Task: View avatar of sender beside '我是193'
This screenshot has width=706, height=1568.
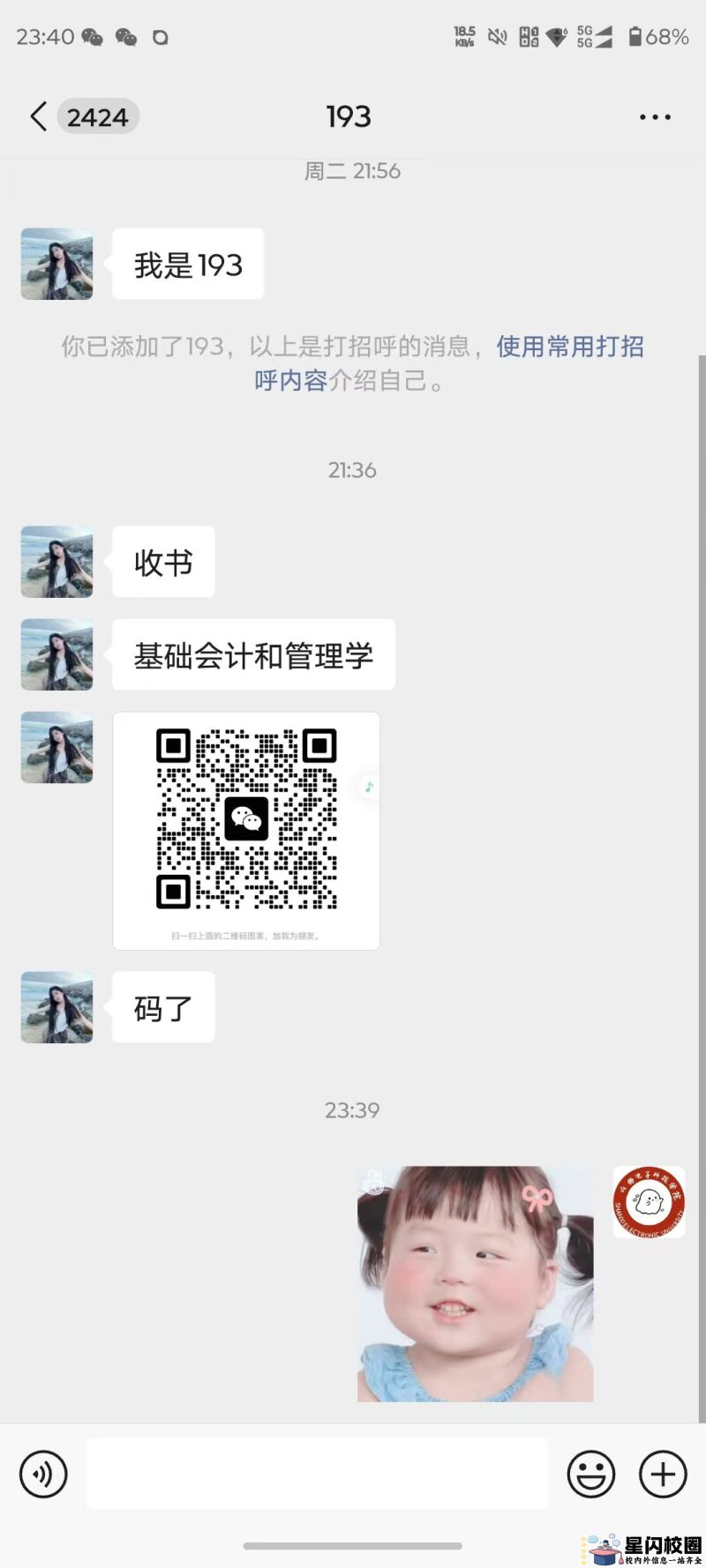Action: point(57,264)
